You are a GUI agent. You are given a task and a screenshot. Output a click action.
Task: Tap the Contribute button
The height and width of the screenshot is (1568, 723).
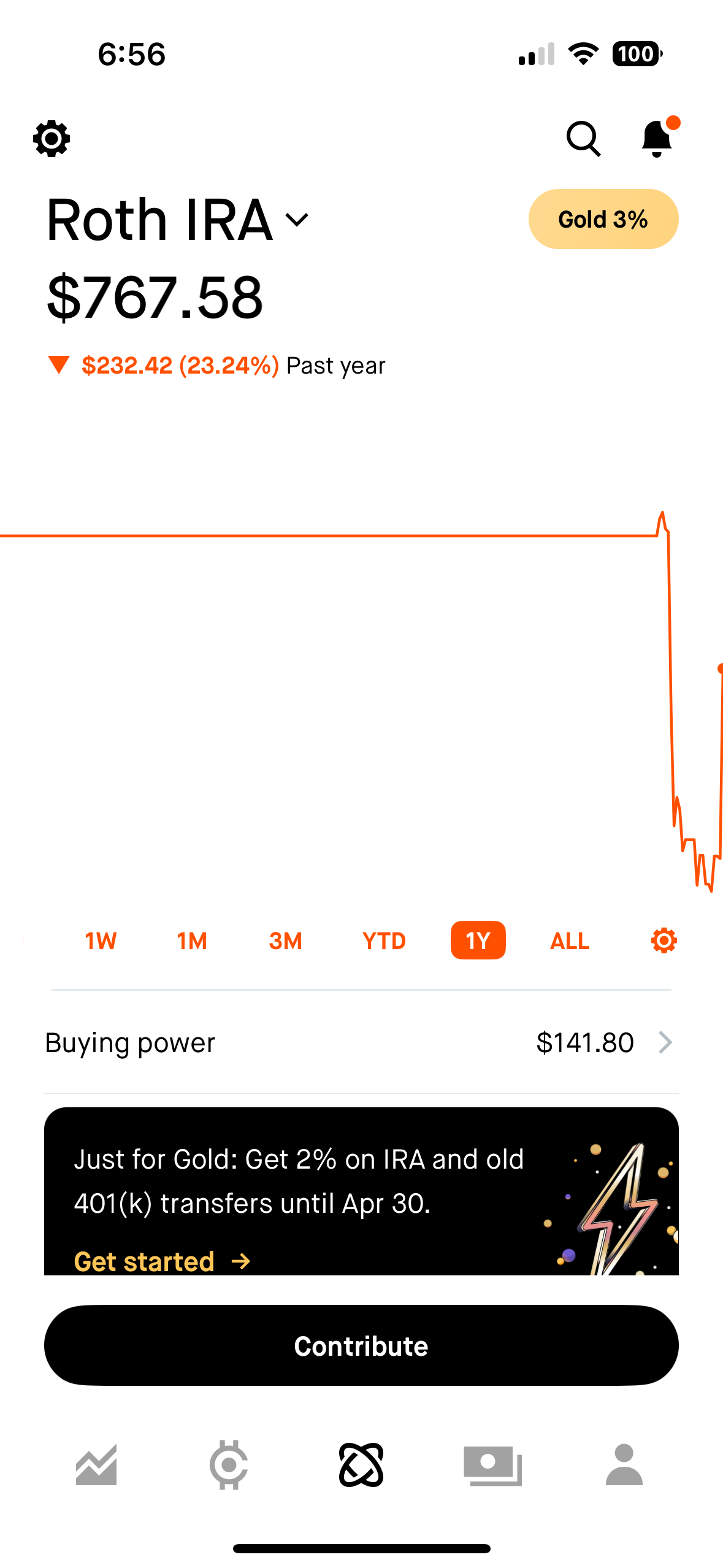pos(361,1345)
